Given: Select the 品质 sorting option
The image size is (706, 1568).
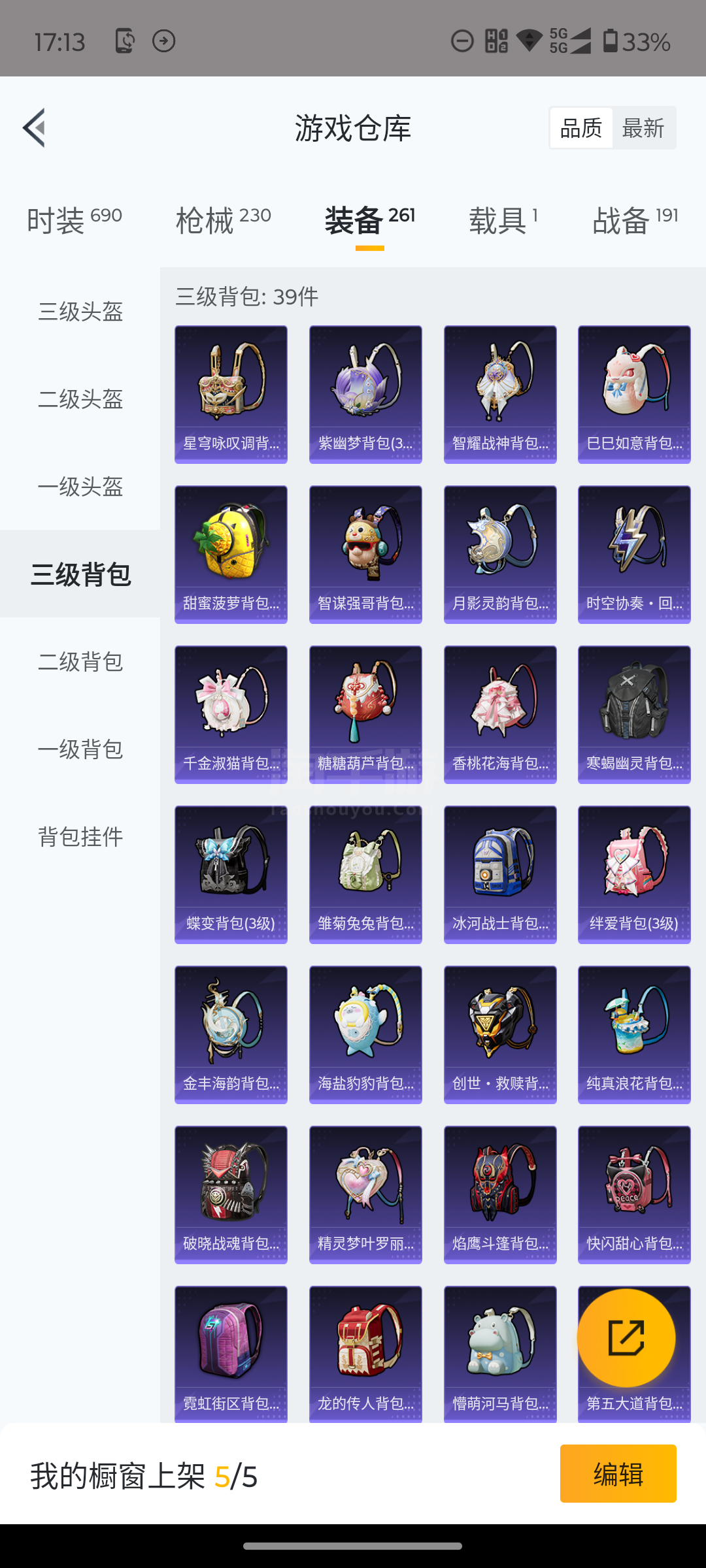Looking at the screenshot, I should [581, 128].
